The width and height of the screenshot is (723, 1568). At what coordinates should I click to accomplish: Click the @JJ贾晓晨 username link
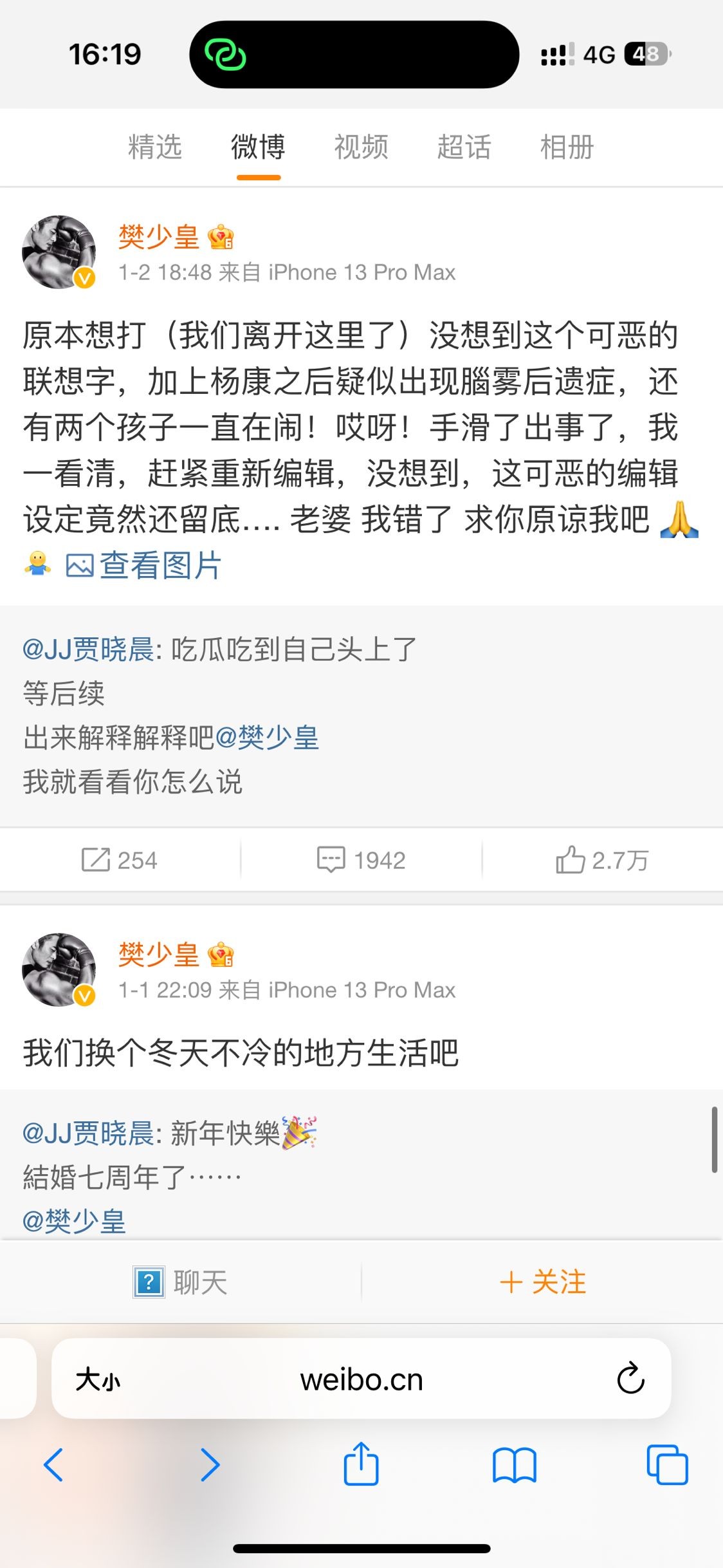point(87,651)
